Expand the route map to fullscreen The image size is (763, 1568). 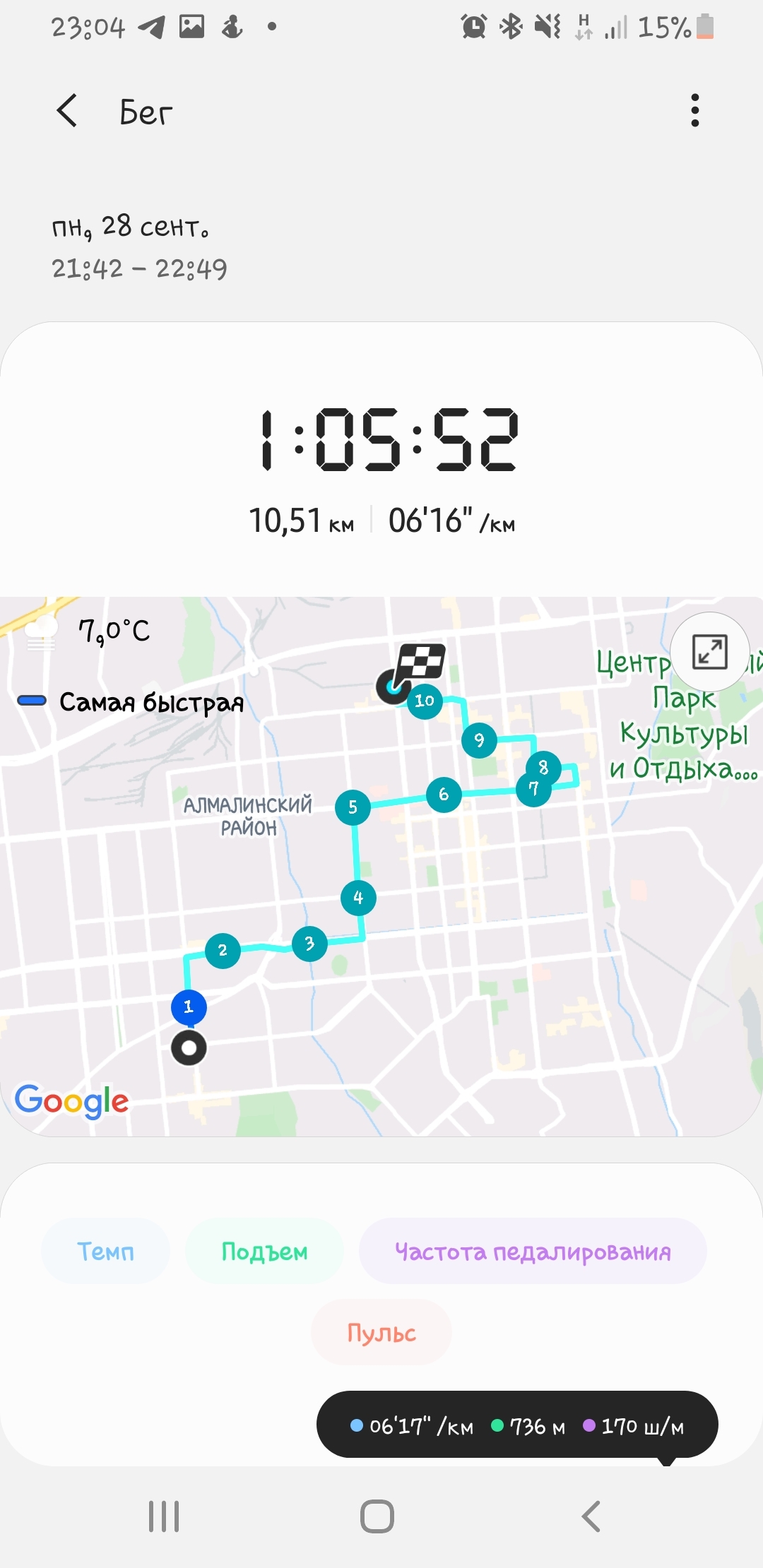[709, 651]
